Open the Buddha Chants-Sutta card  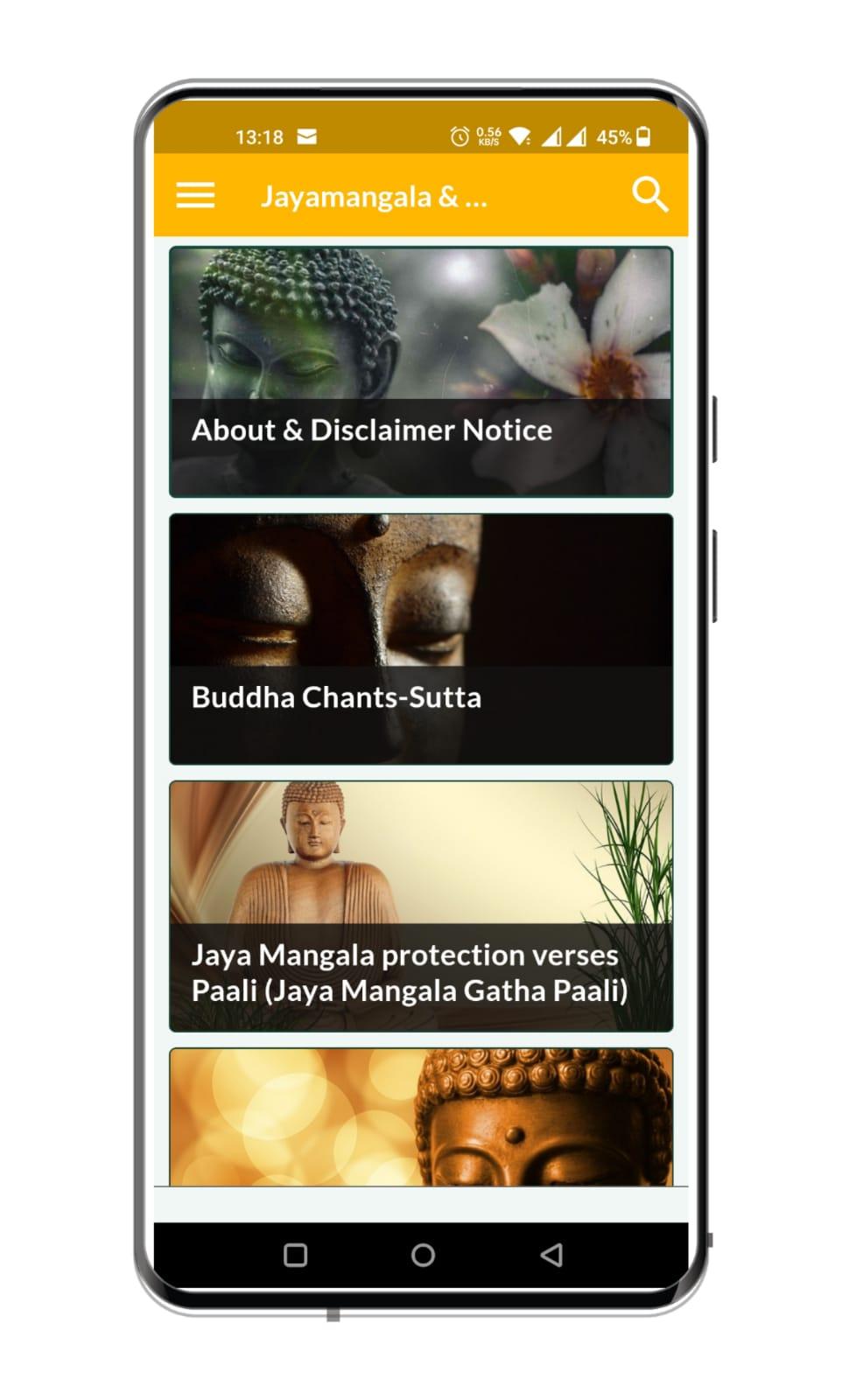pos(421,640)
